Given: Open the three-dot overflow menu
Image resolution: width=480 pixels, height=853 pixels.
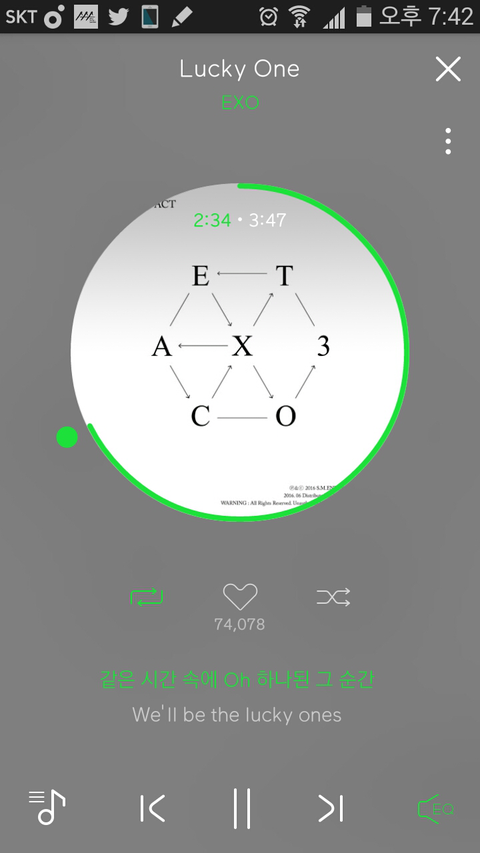Looking at the screenshot, I should 448,141.
